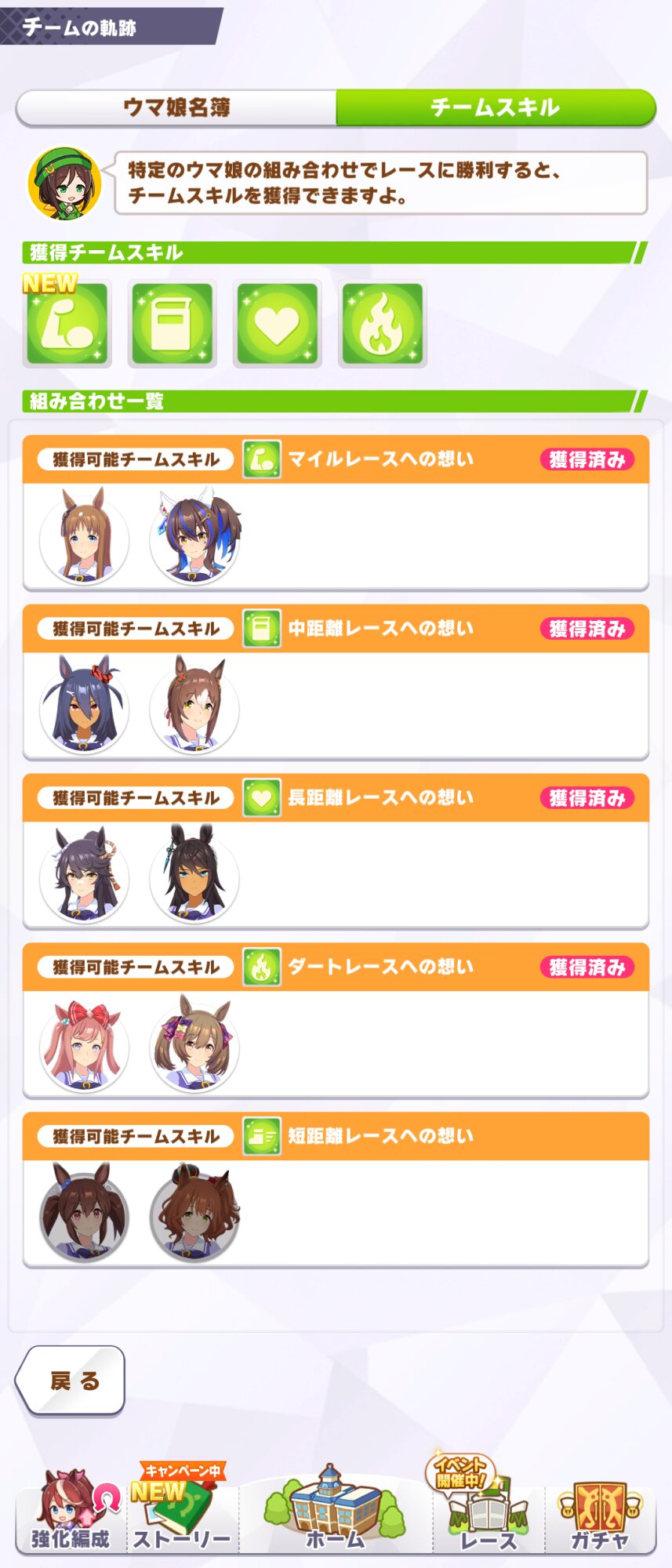Viewport: 672px width, 1568px height.
Task: Open the 強化編成 menu
Action: (71, 1513)
